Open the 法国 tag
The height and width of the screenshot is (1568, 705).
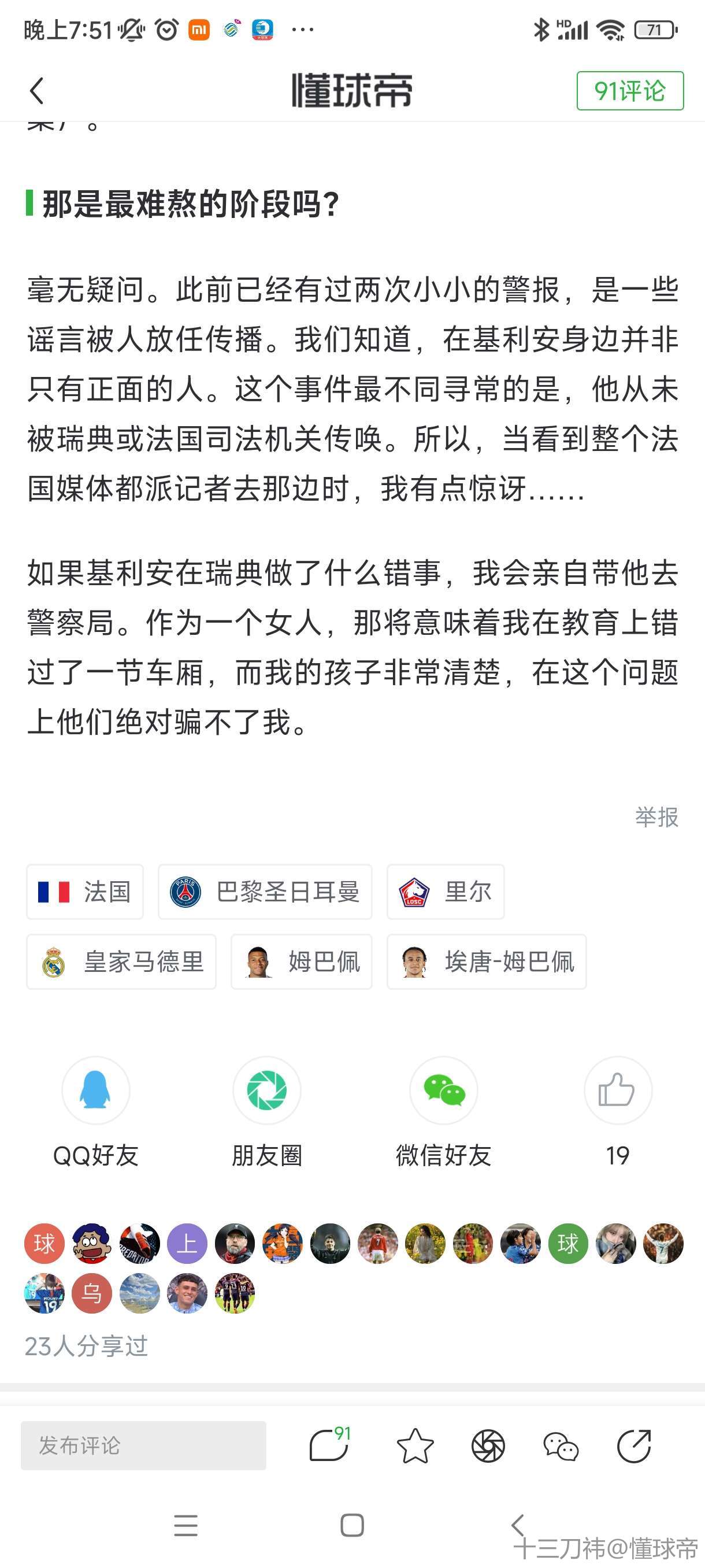(85, 892)
